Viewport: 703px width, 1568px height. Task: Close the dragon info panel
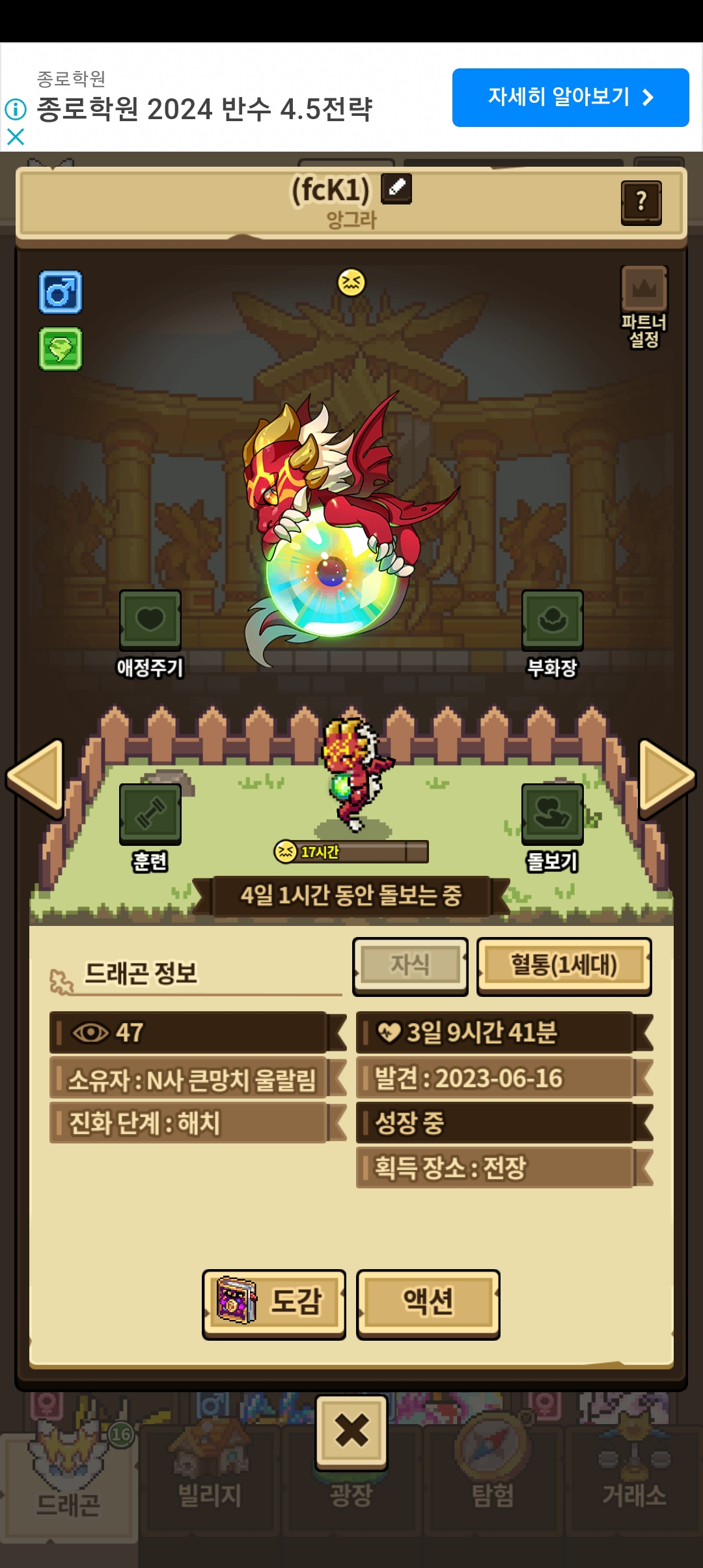(351, 1431)
